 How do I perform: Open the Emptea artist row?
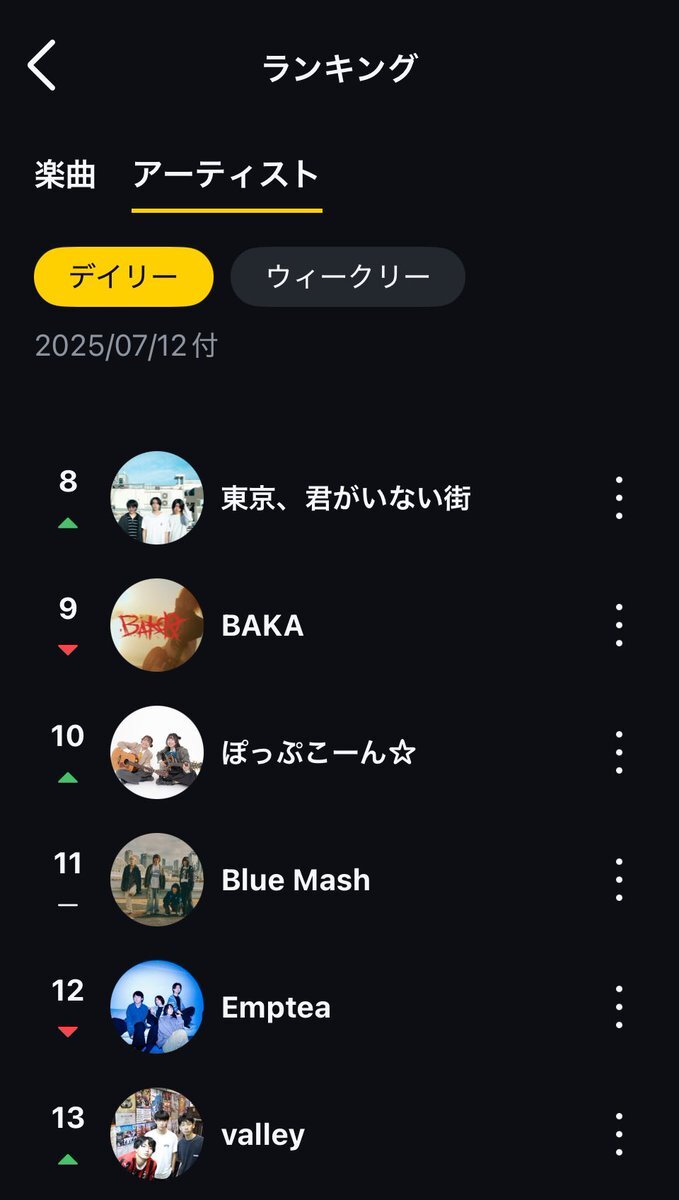(x=340, y=1007)
